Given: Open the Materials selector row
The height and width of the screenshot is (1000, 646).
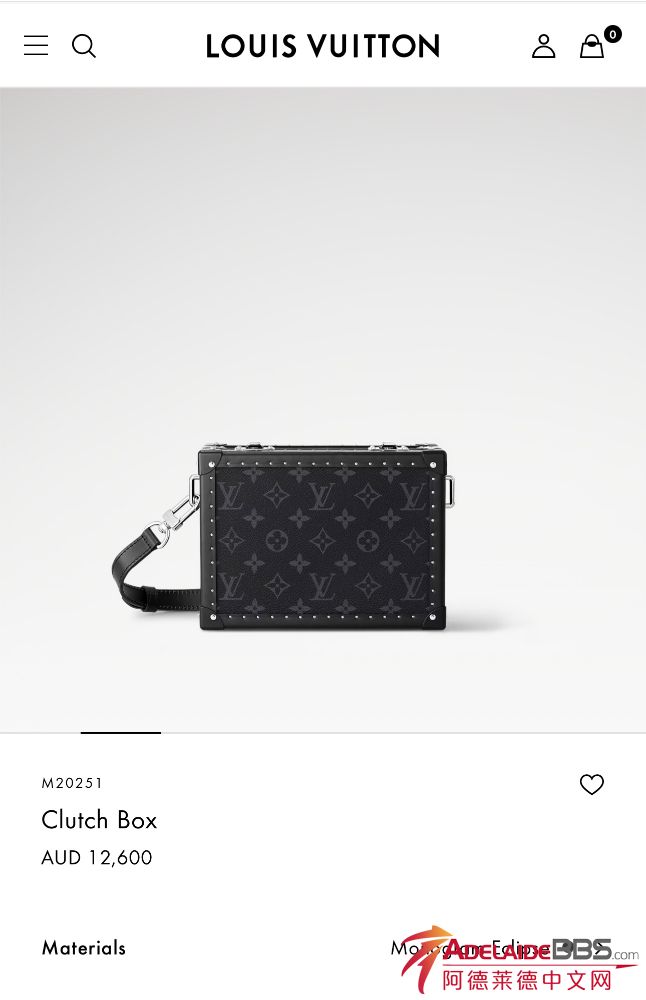Looking at the screenshot, I should [84, 948].
